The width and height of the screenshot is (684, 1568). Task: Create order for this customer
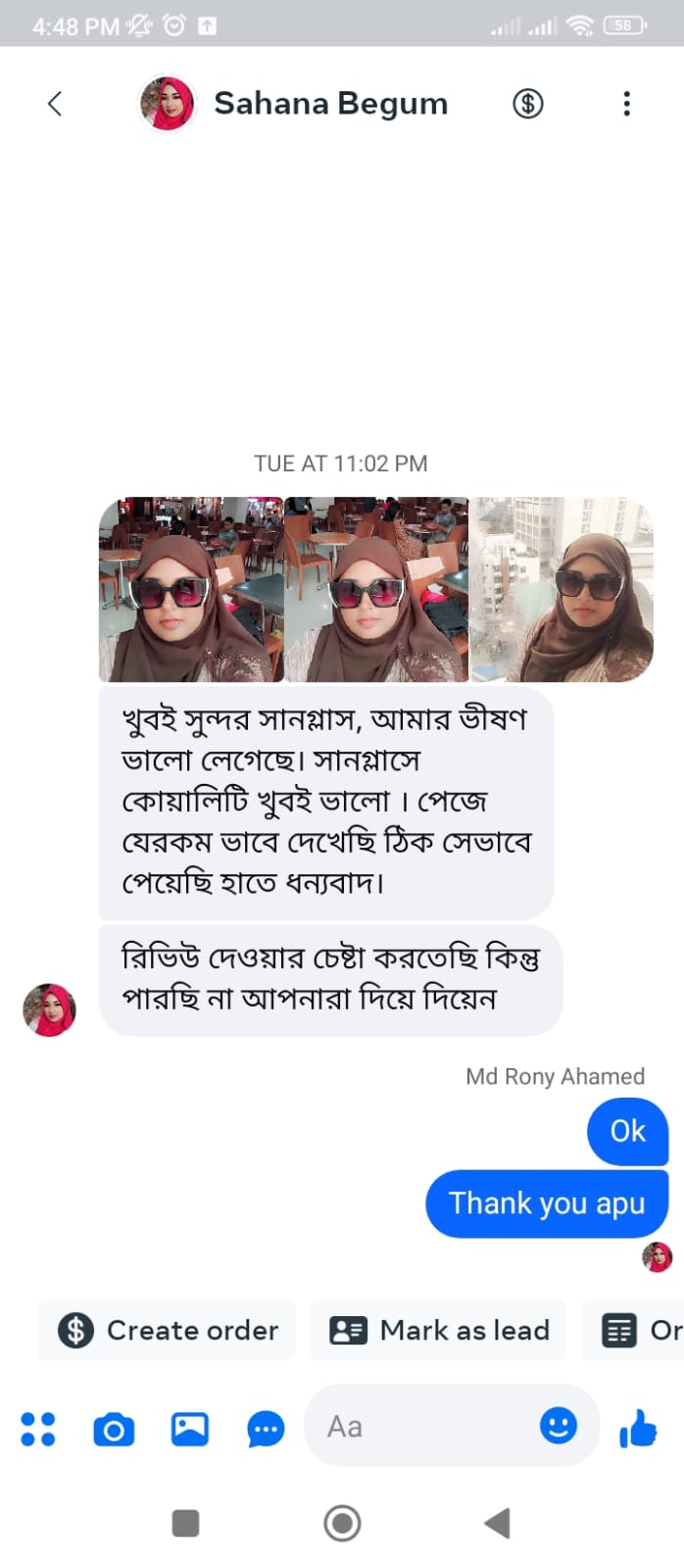tap(168, 1330)
